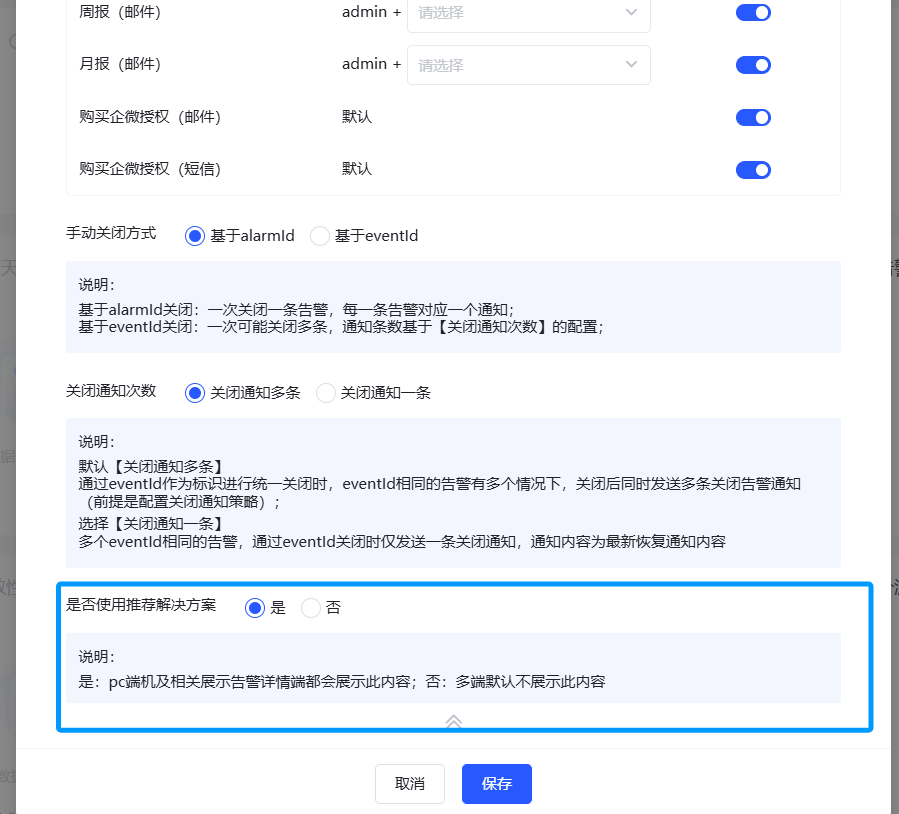The height and width of the screenshot is (814, 899).
Task: Tap the 取消 button
Action: pos(410,784)
